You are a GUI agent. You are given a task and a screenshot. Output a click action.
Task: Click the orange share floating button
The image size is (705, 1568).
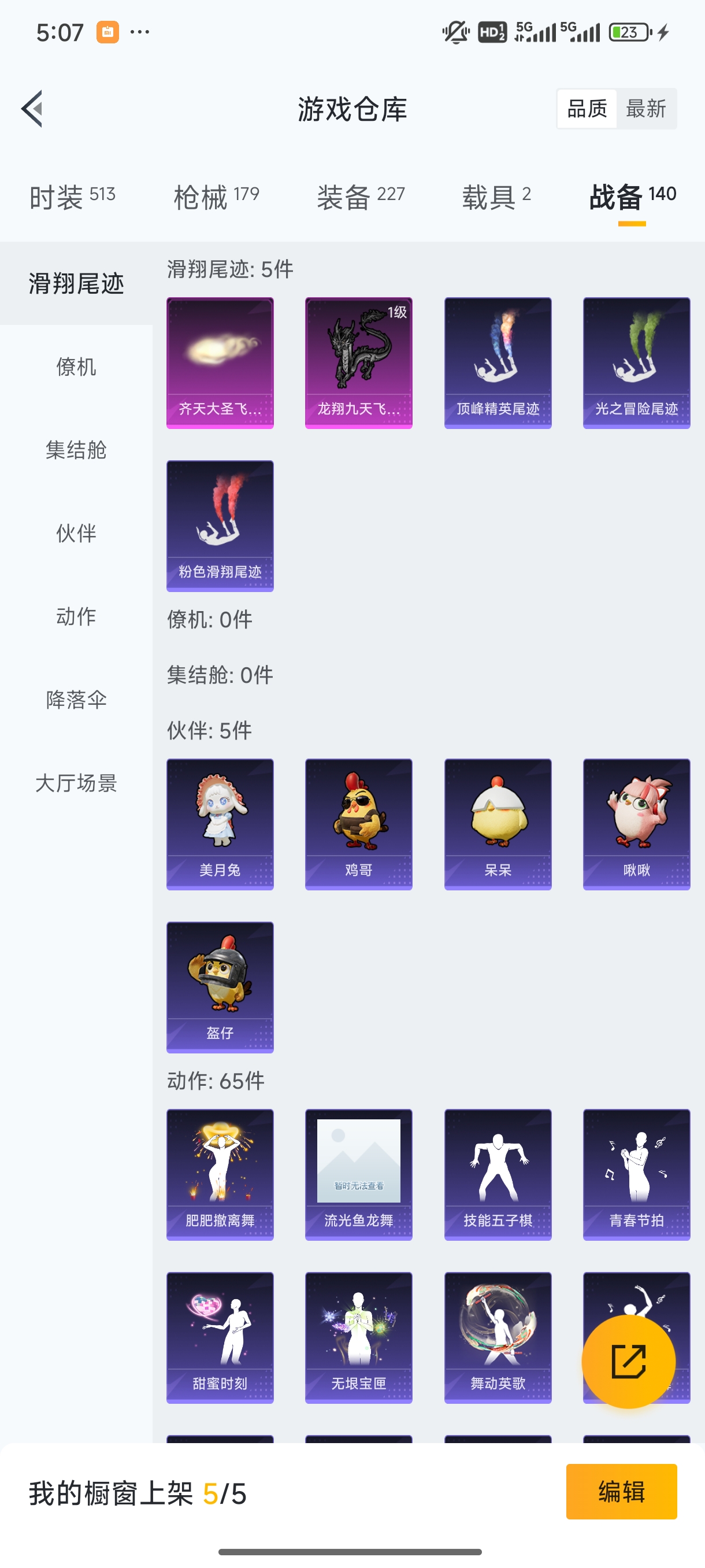[628, 1362]
